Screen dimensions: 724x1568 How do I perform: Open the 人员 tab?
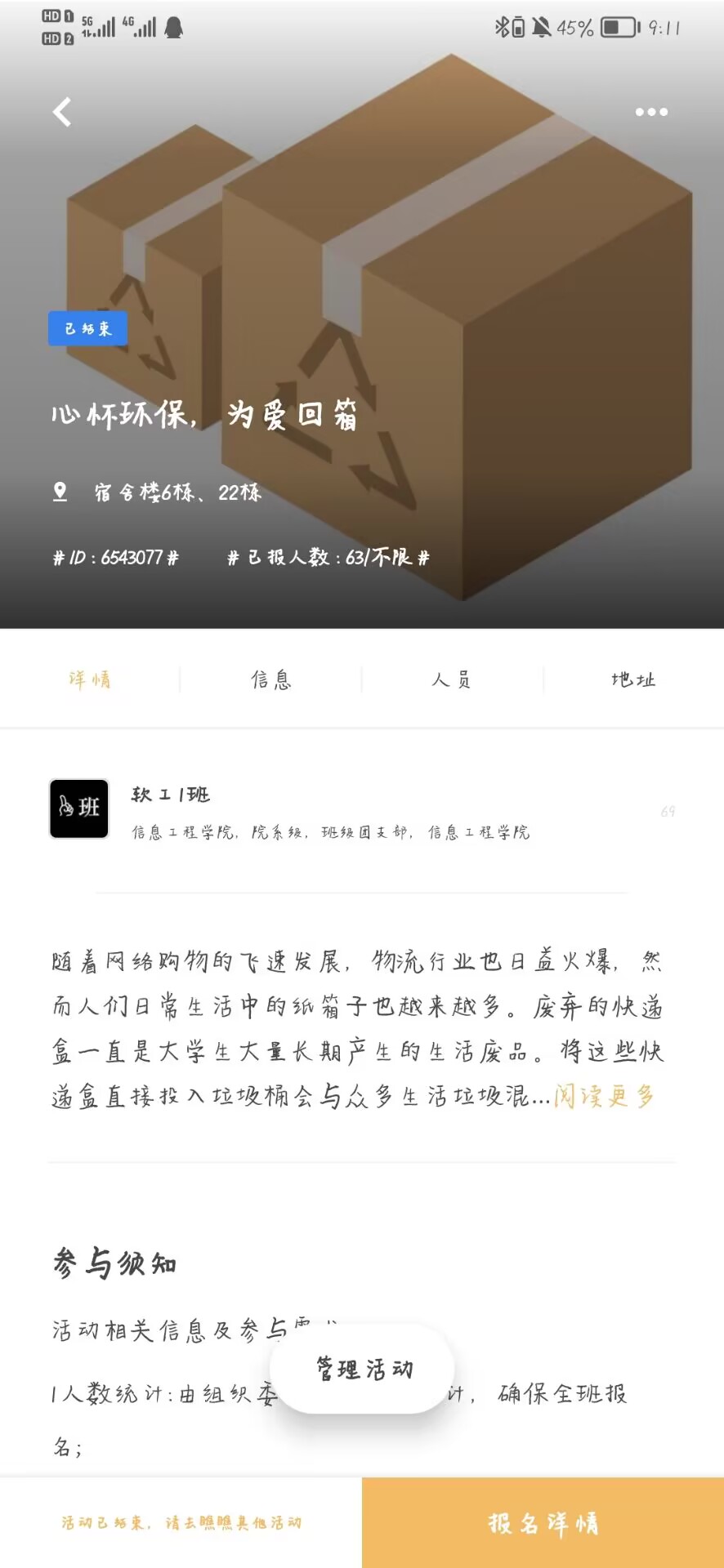(x=452, y=679)
